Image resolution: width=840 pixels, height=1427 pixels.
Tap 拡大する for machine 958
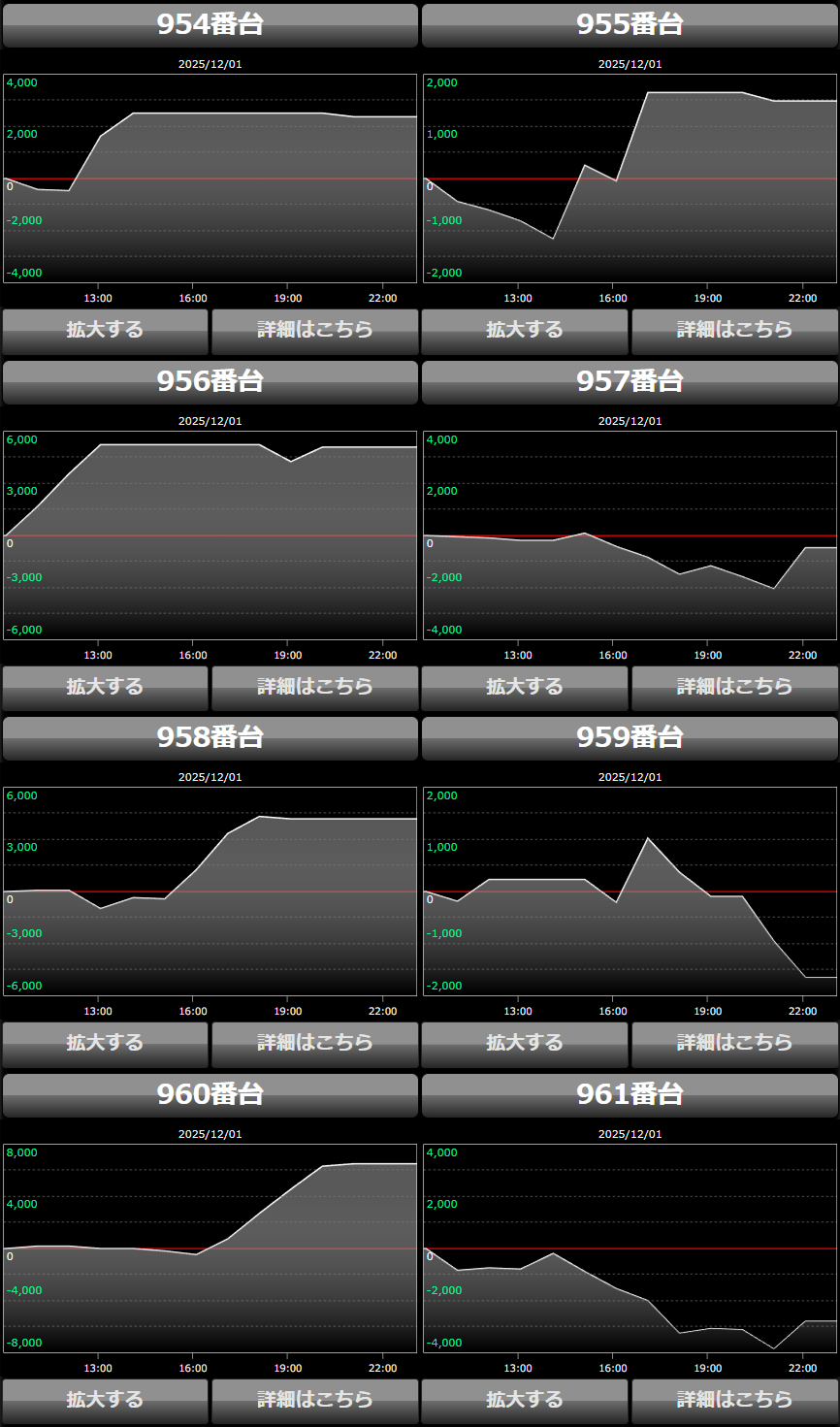pos(105,1044)
